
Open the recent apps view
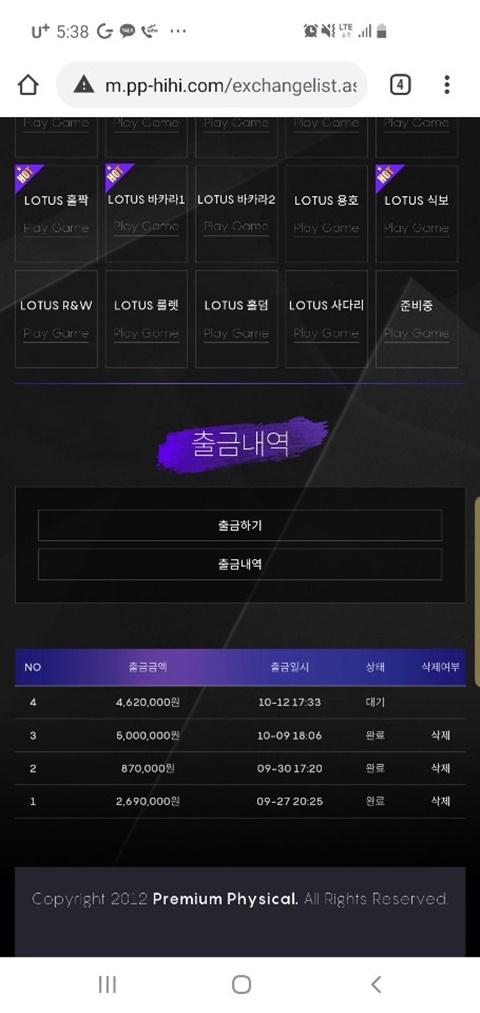coord(107,985)
